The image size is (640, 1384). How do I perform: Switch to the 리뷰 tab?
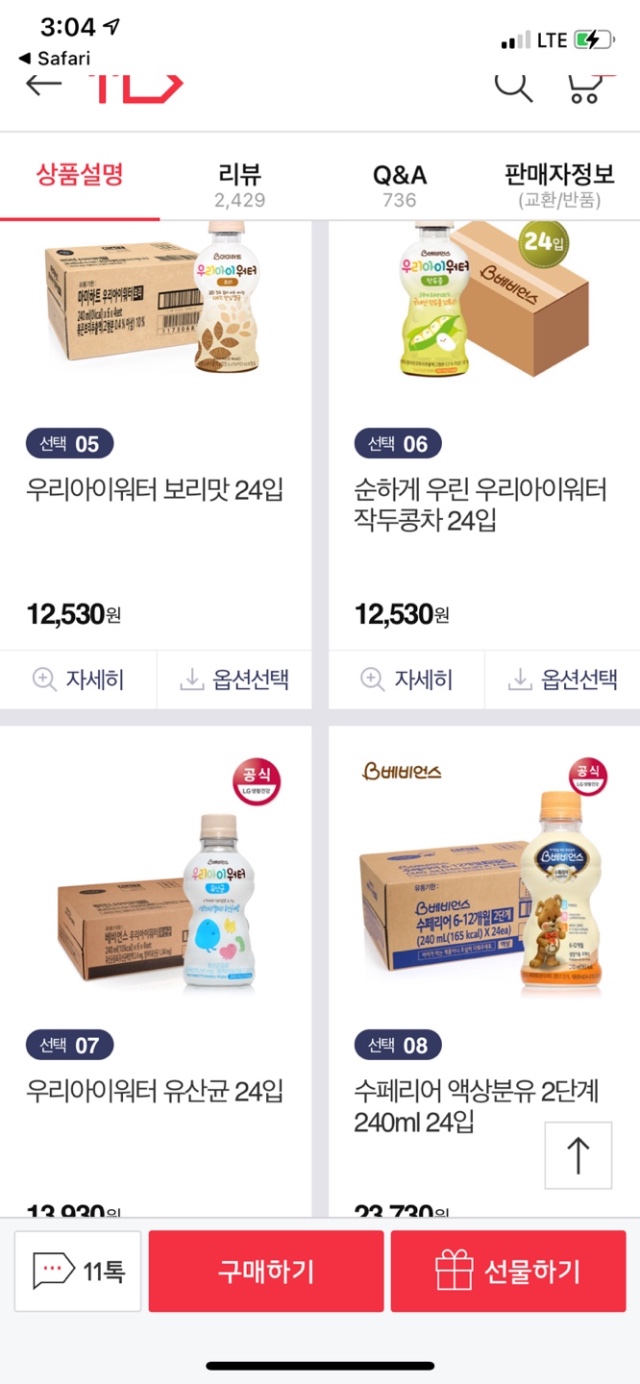click(240, 184)
